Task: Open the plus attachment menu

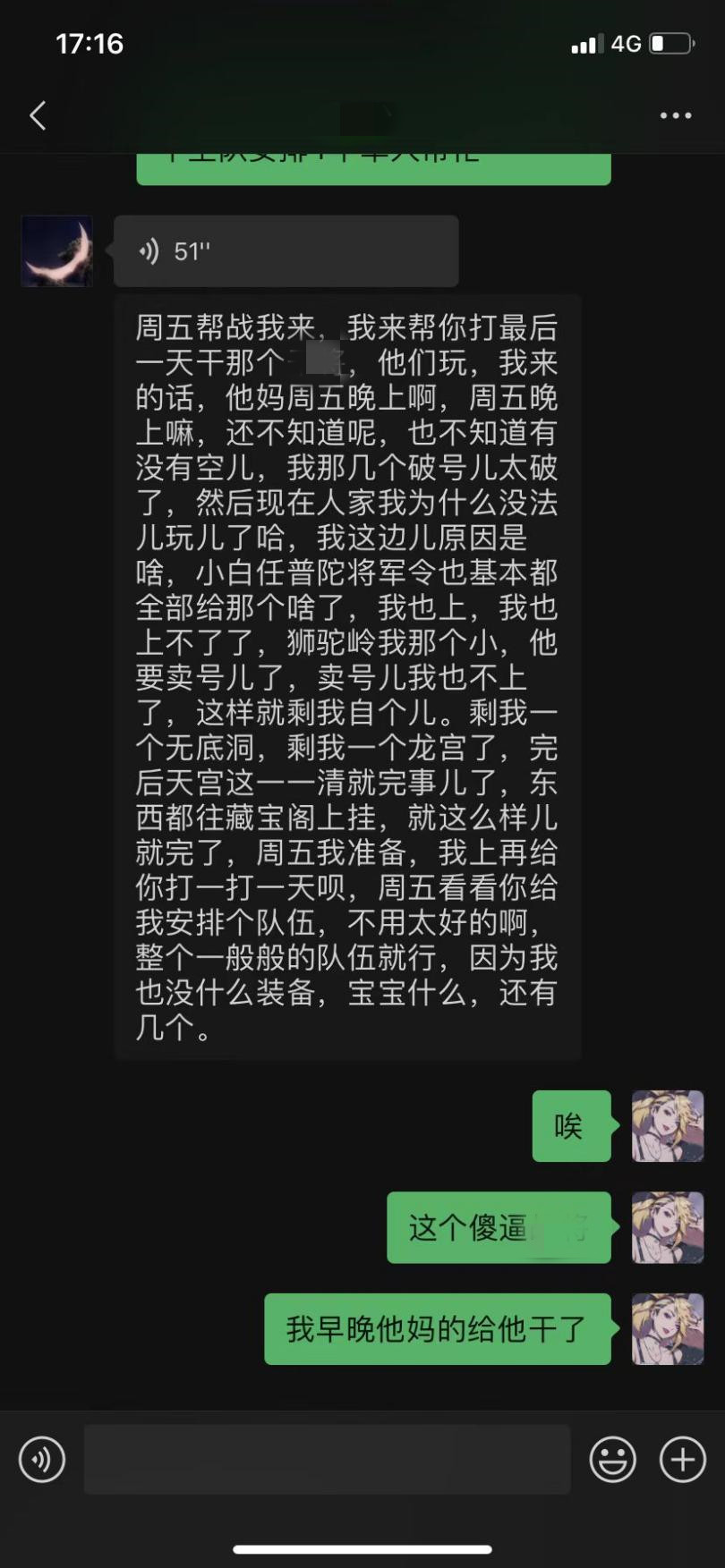Action: [x=683, y=1460]
